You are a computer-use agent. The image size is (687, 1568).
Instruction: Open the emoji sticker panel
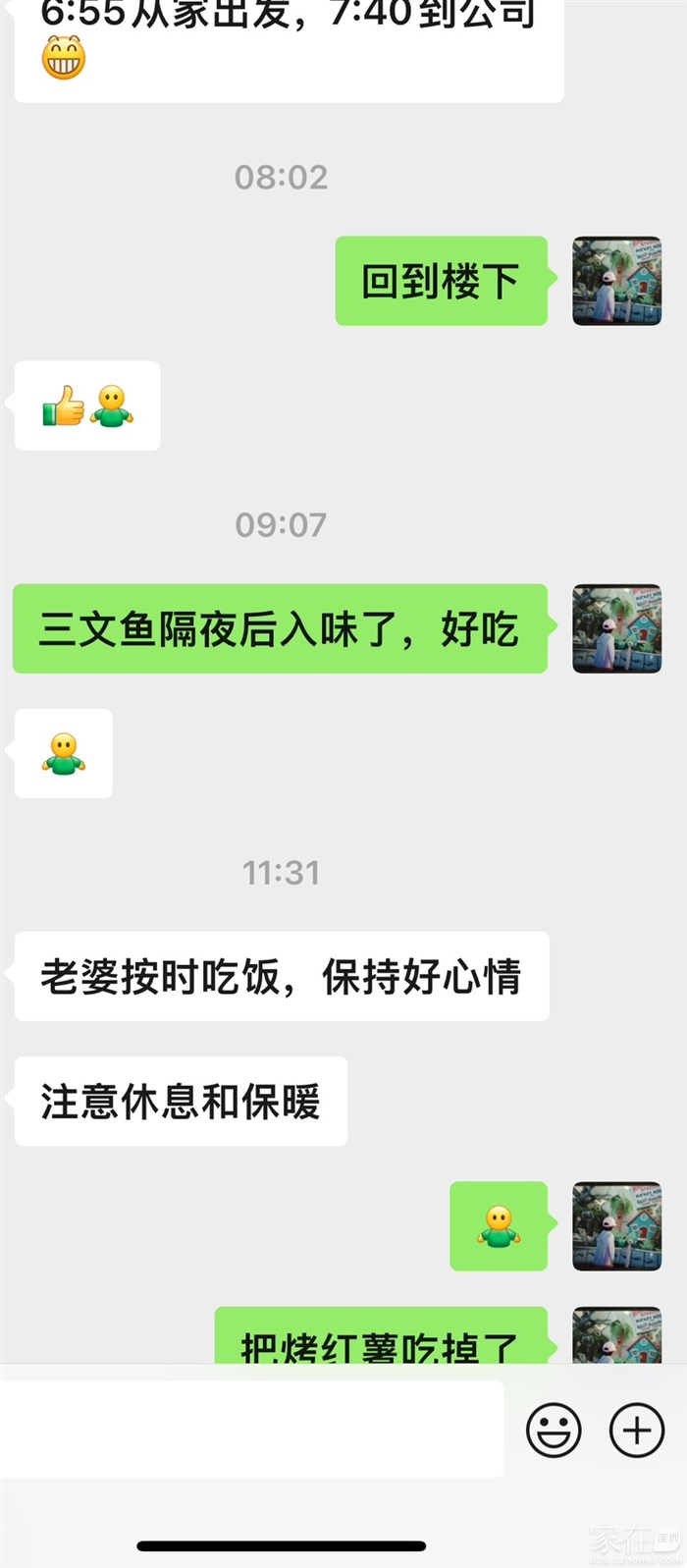pos(554,1430)
